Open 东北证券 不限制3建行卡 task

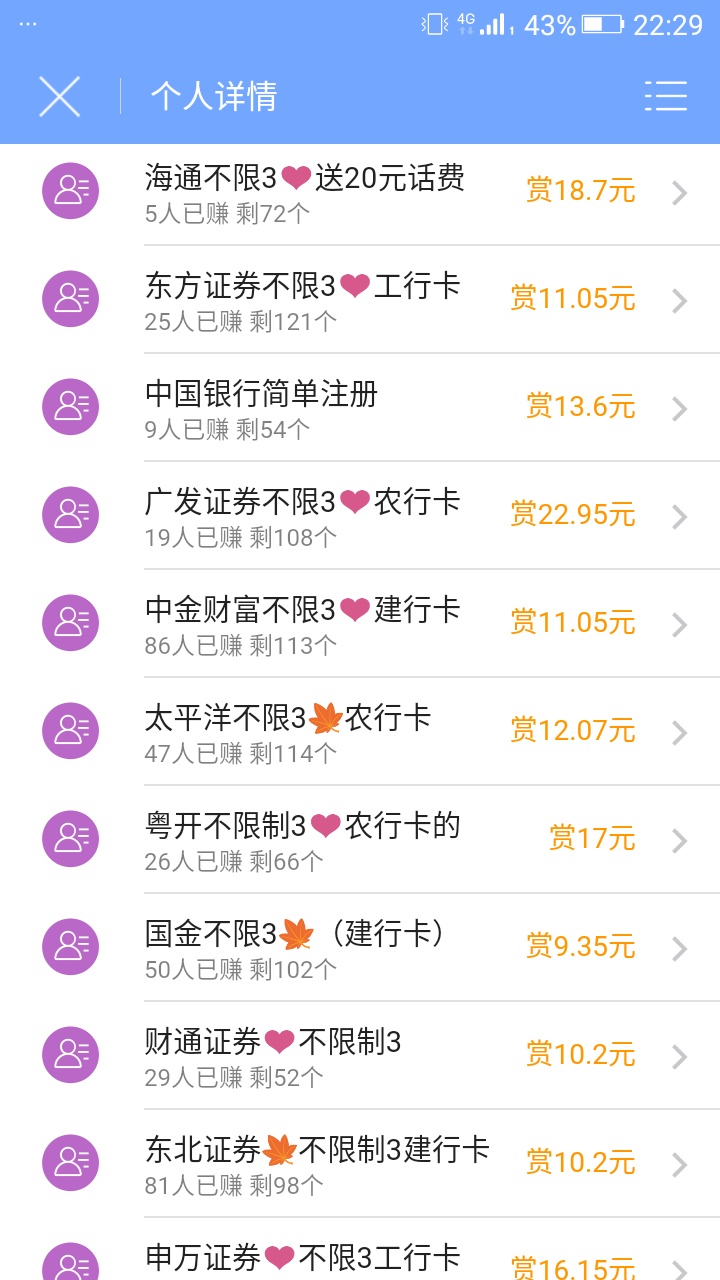tap(360, 1163)
